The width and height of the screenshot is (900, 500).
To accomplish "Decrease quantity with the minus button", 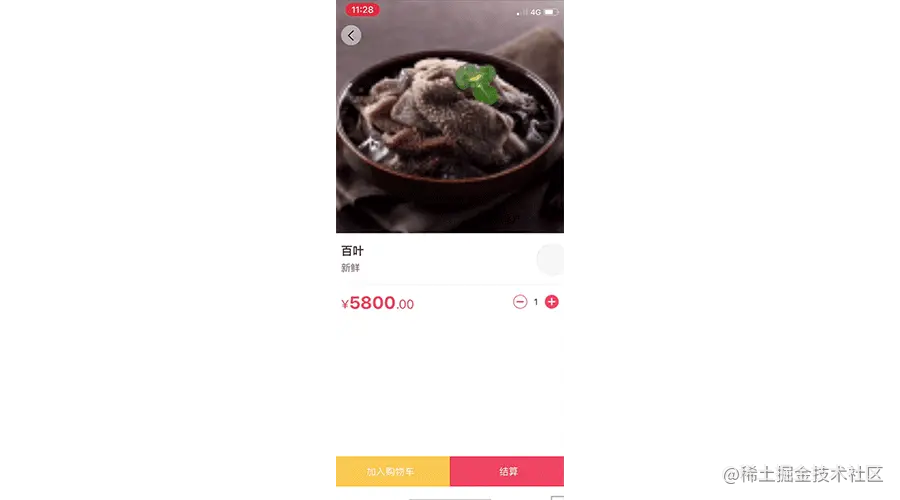I will click(x=520, y=302).
